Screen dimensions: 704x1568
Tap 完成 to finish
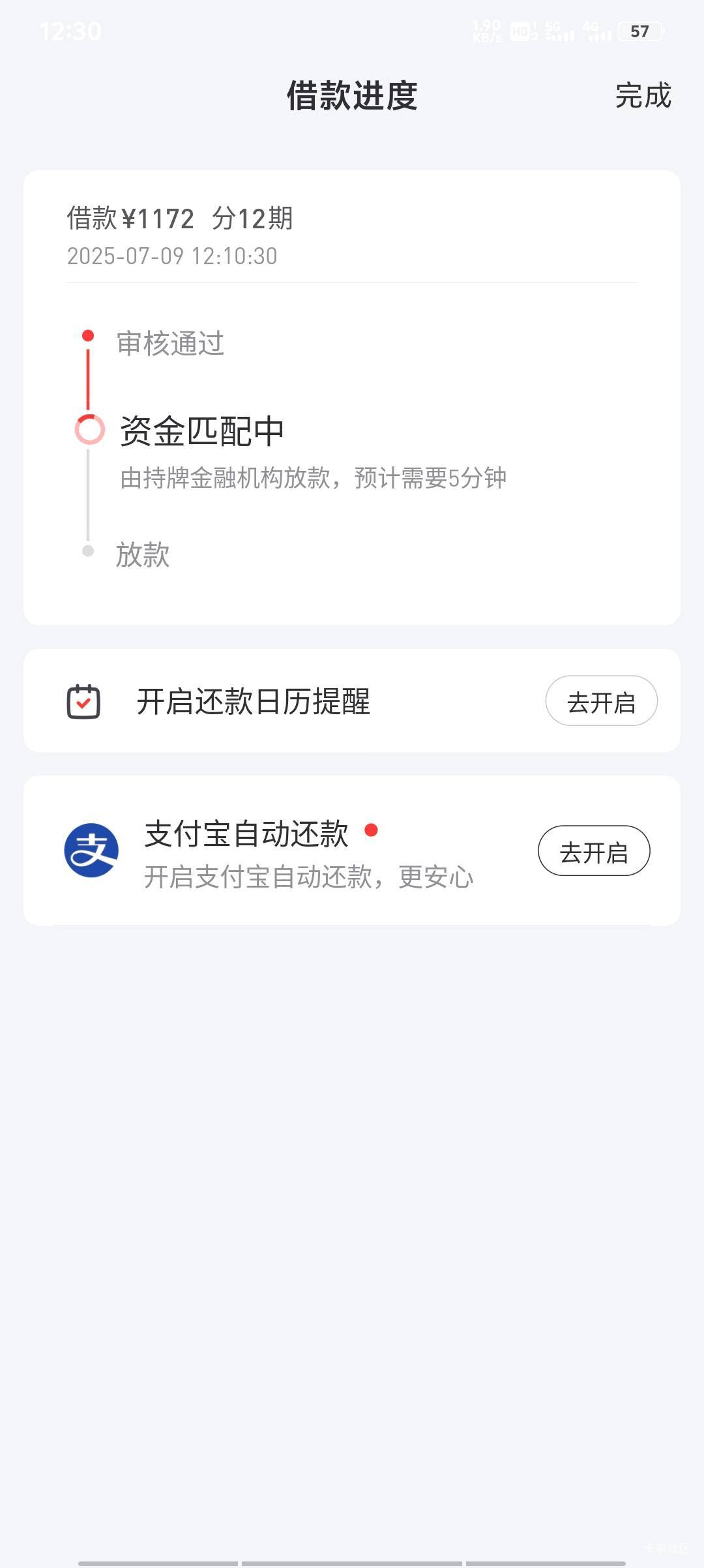coord(643,95)
